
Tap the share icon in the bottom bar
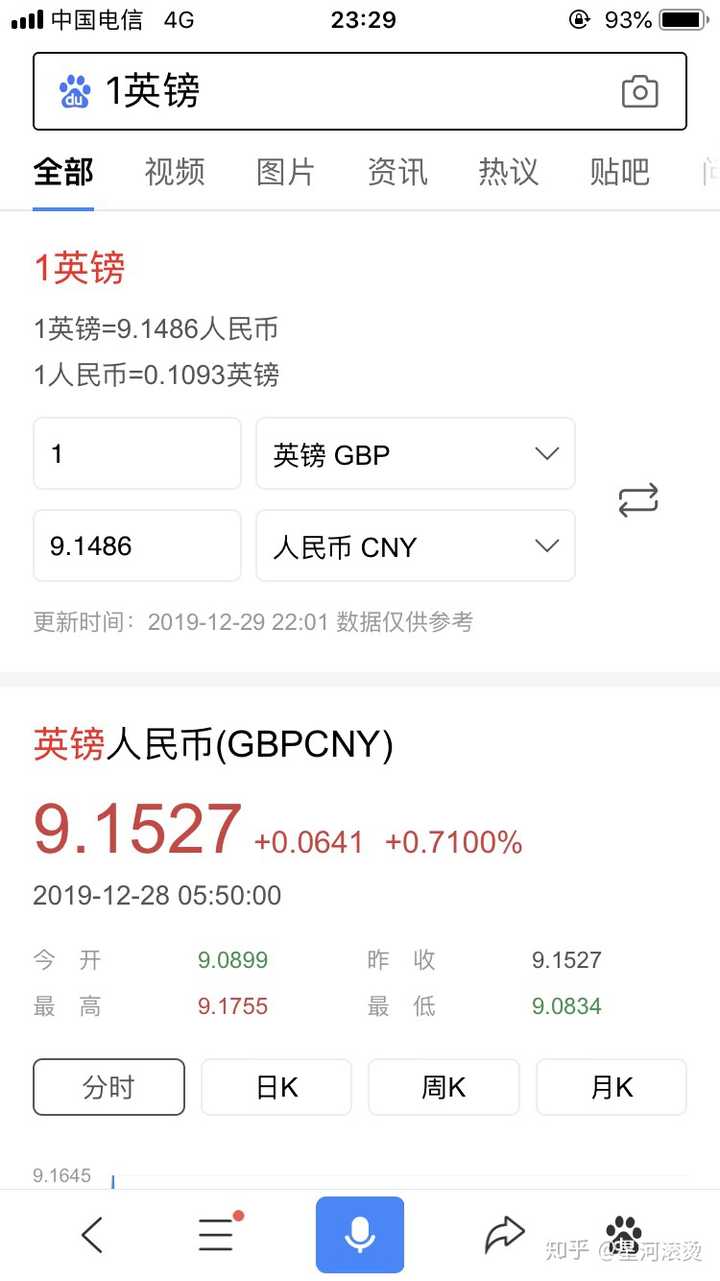point(505,1234)
